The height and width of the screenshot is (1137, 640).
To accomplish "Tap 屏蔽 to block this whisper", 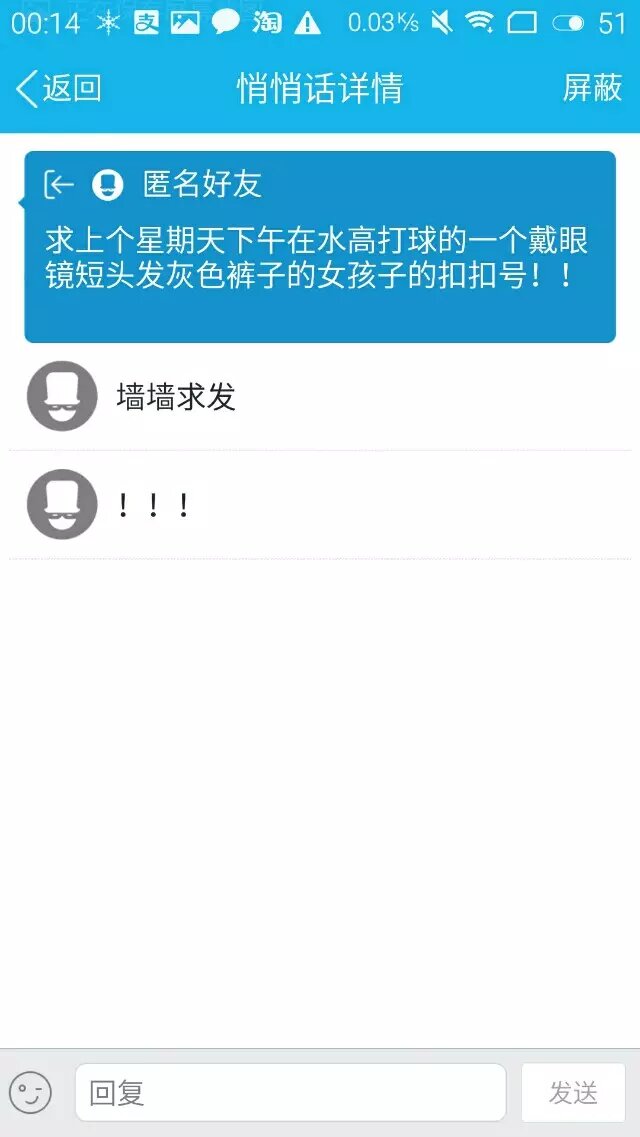I will pyautogui.click(x=592, y=89).
